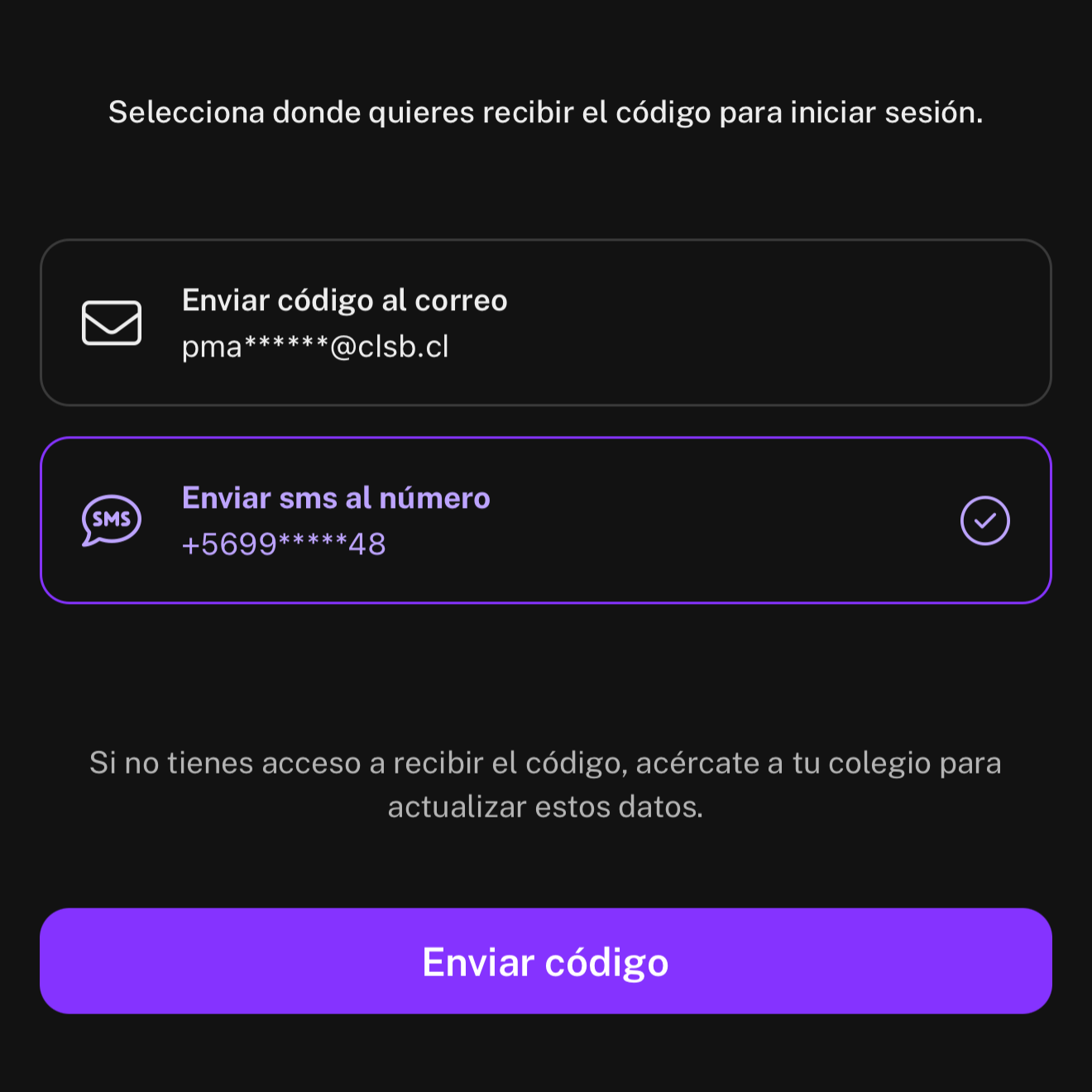The width and height of the screenshot is (1092, 1092).
Task: Choose Enviar sms al número option
Action: pyautogui.click(x=545, y=520)
